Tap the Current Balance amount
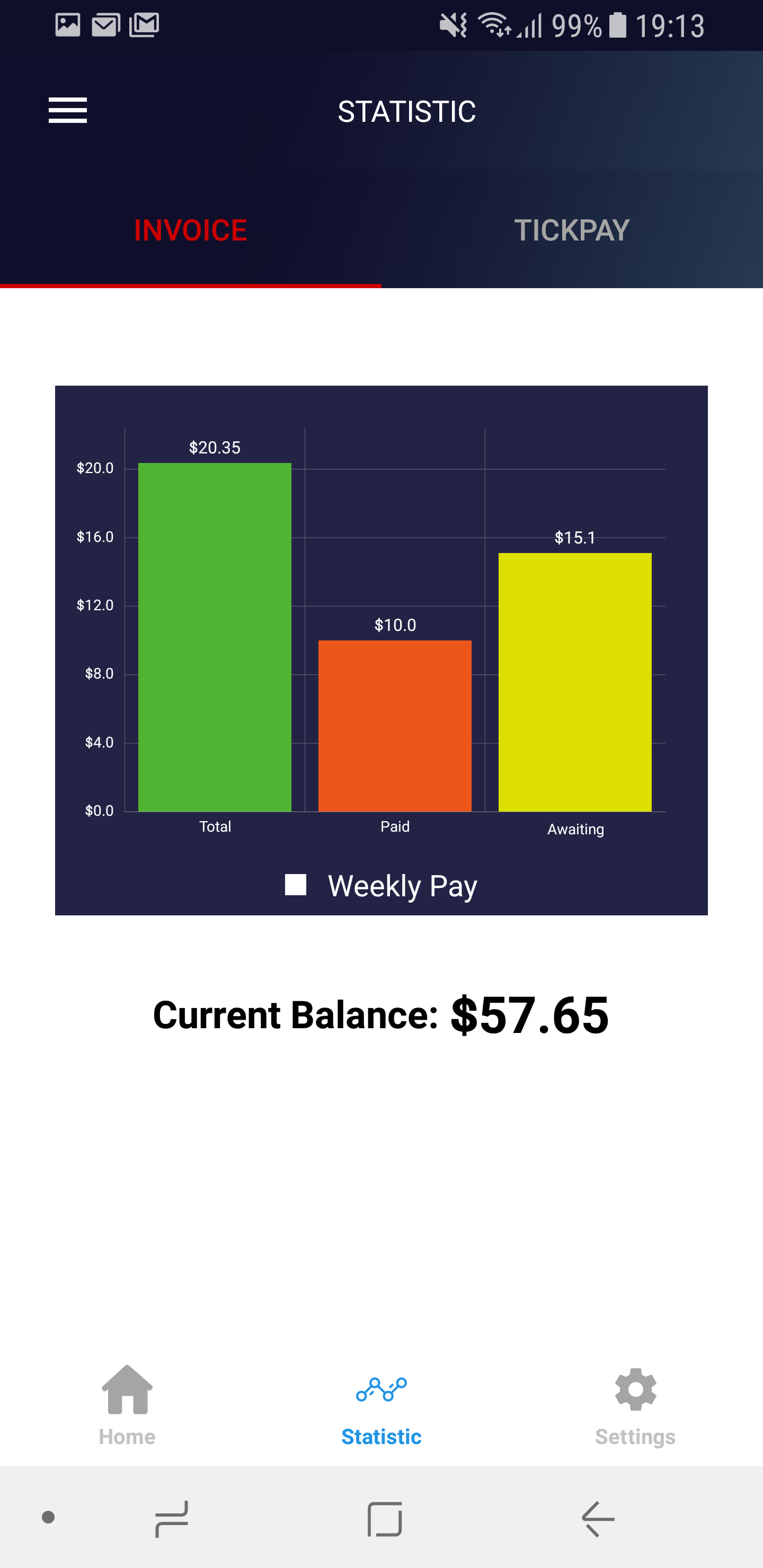The width and height of the screenshot is (763, 1568). click(527, 1013)
